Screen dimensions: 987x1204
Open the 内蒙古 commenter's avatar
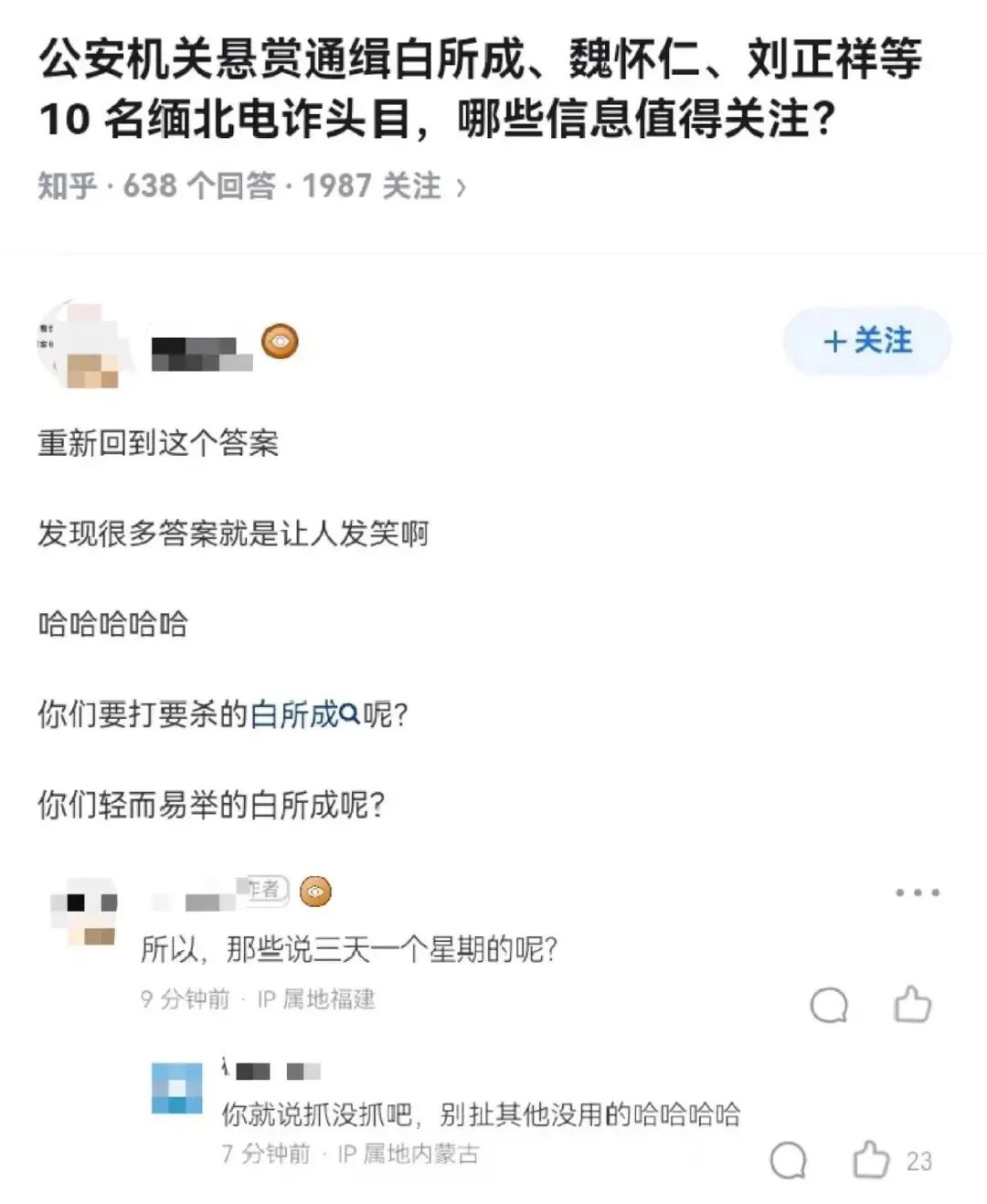coord(177,1088)
